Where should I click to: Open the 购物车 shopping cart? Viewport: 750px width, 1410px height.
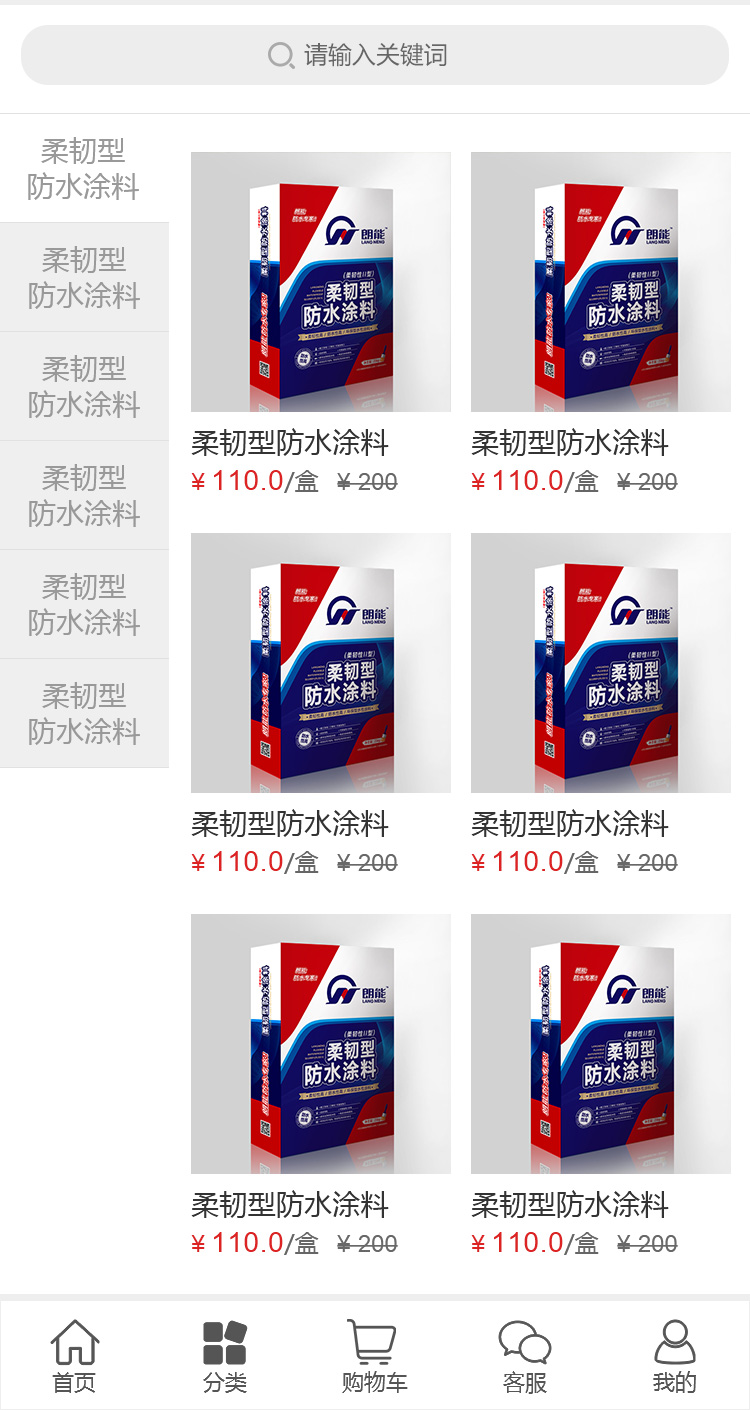tap(374, 1355)
